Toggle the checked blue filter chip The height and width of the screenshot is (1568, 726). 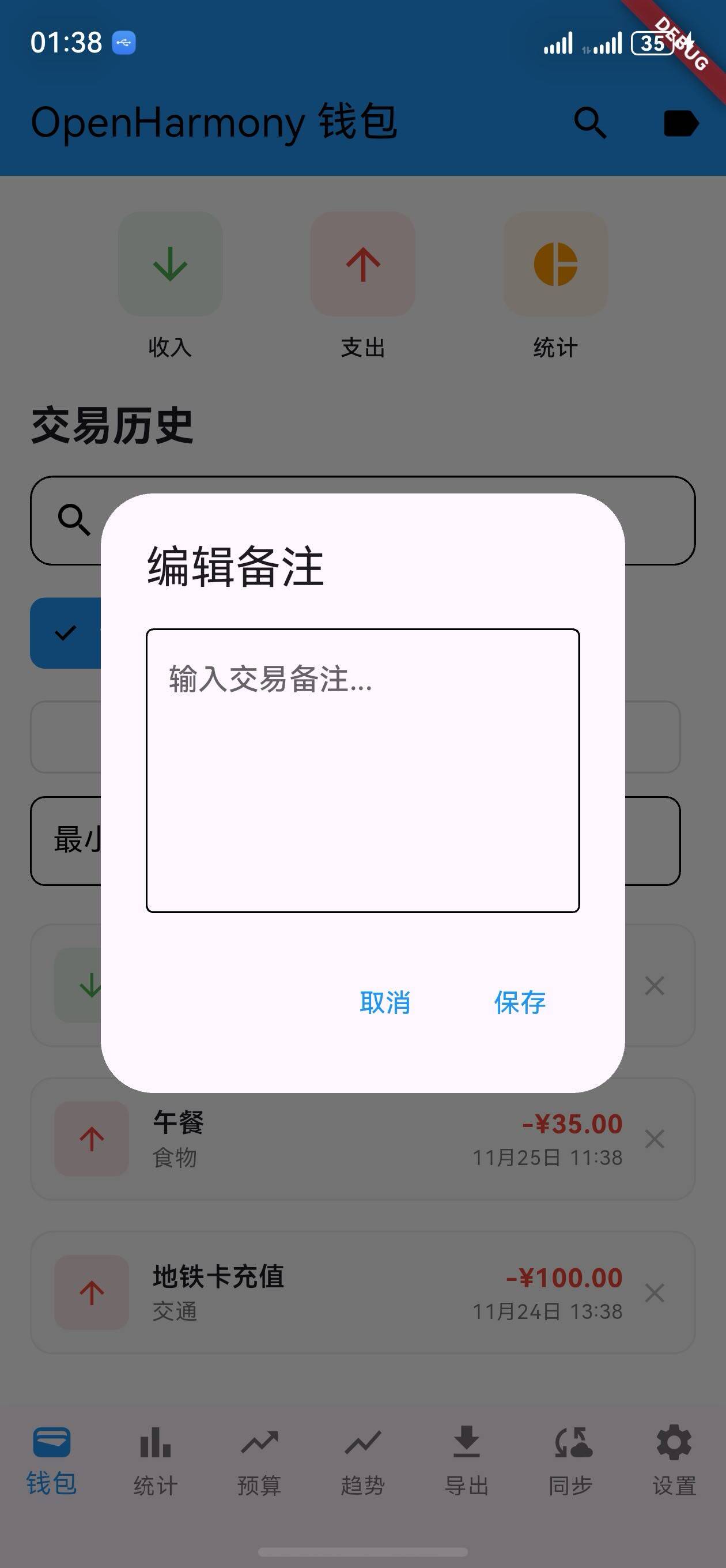point(67,632)
